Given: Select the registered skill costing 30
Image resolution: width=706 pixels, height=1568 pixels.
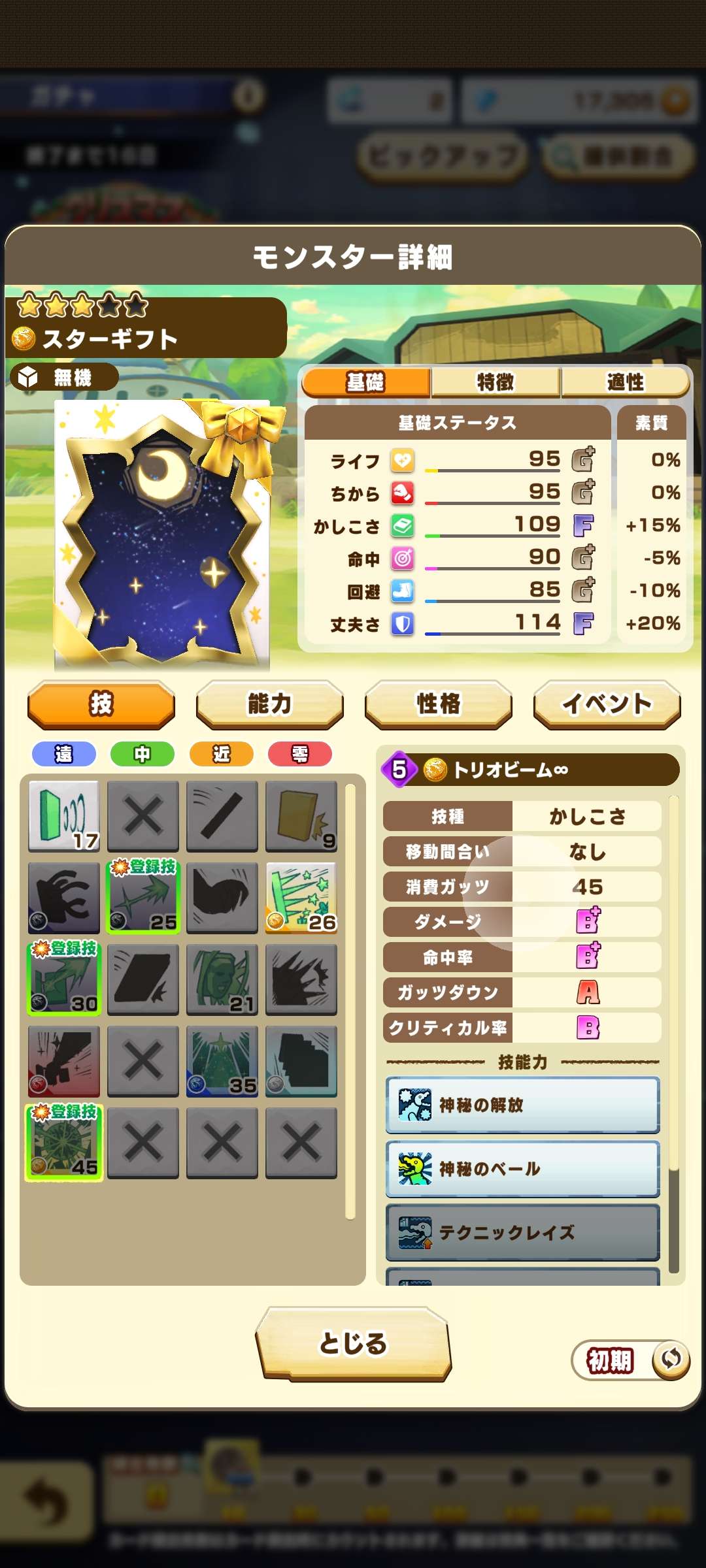Looking at the screenshot, I should click(64, 979).
